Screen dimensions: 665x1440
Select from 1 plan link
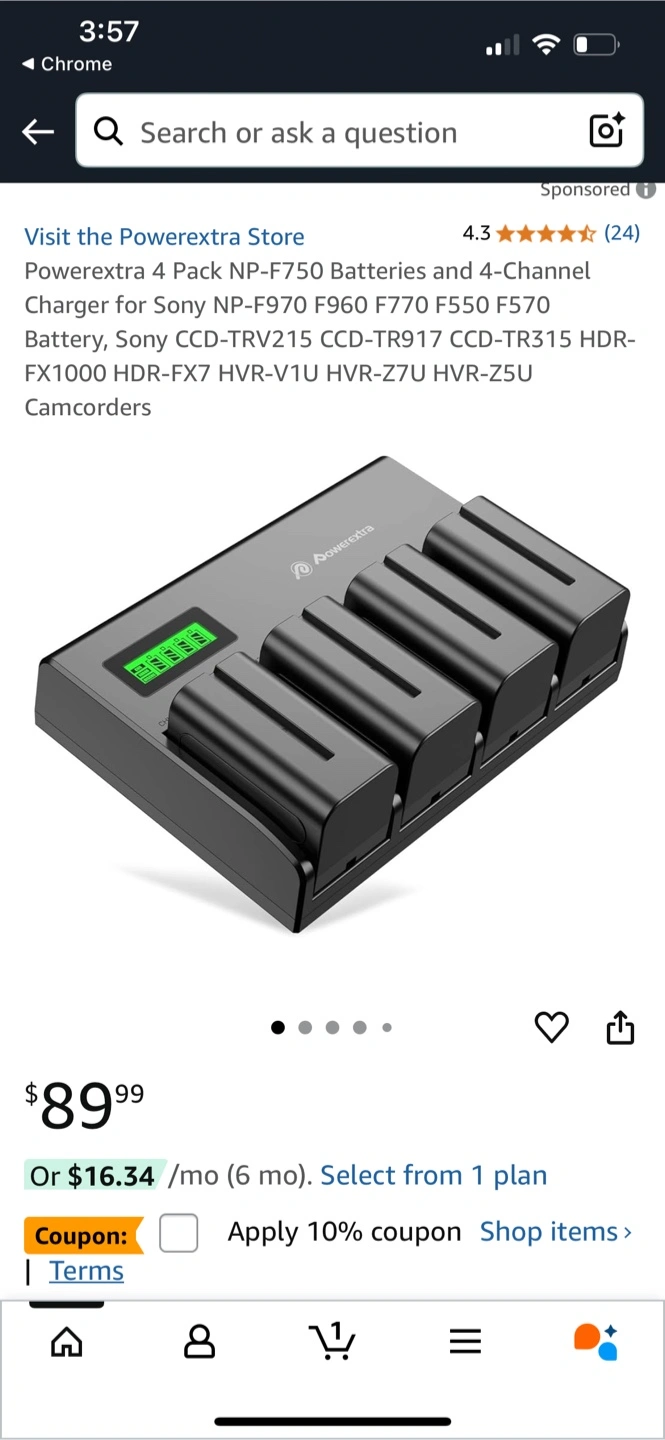(x=434, y=1176)
